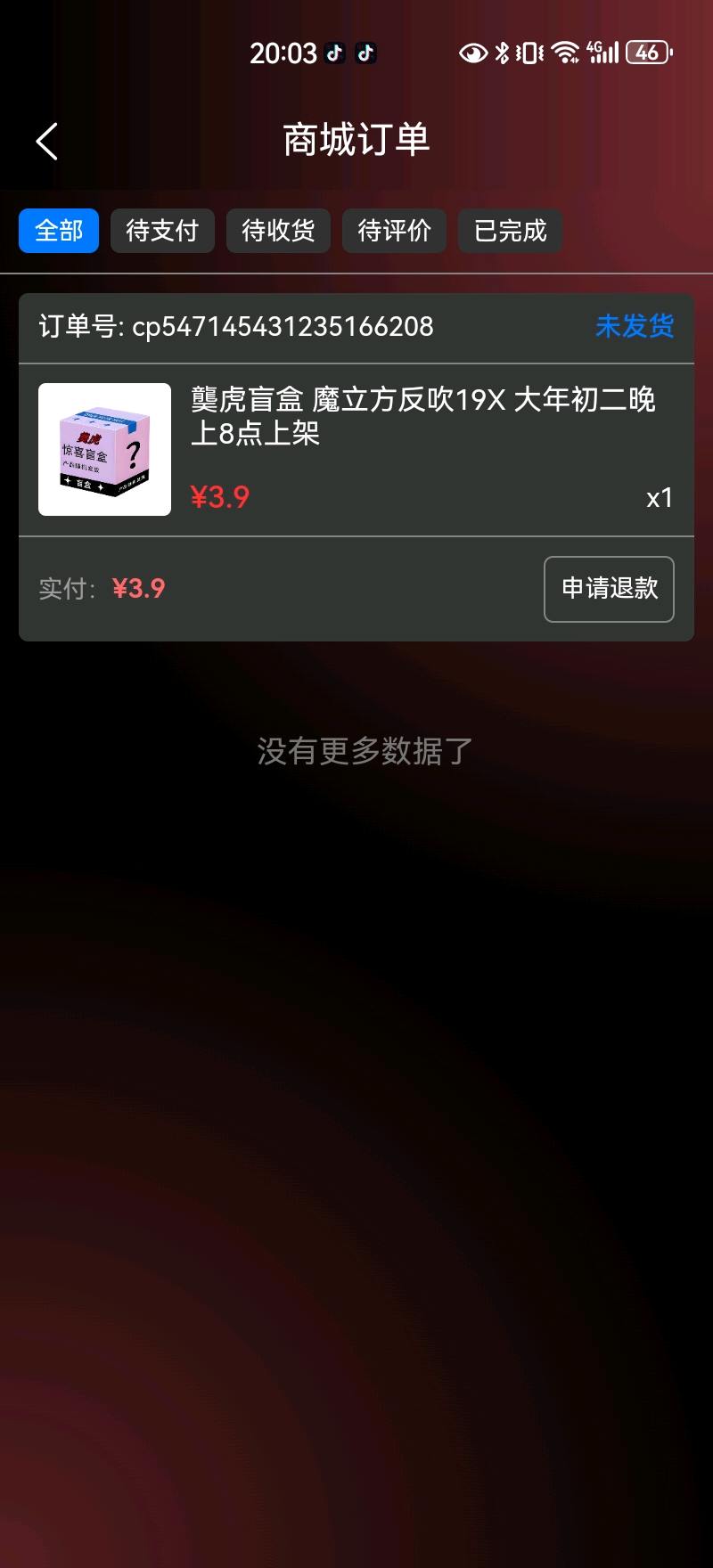The width and height of the screenshot is (713, 1568).
Task: Tap the 申请退款 refund button
Action: pos(609,589)
